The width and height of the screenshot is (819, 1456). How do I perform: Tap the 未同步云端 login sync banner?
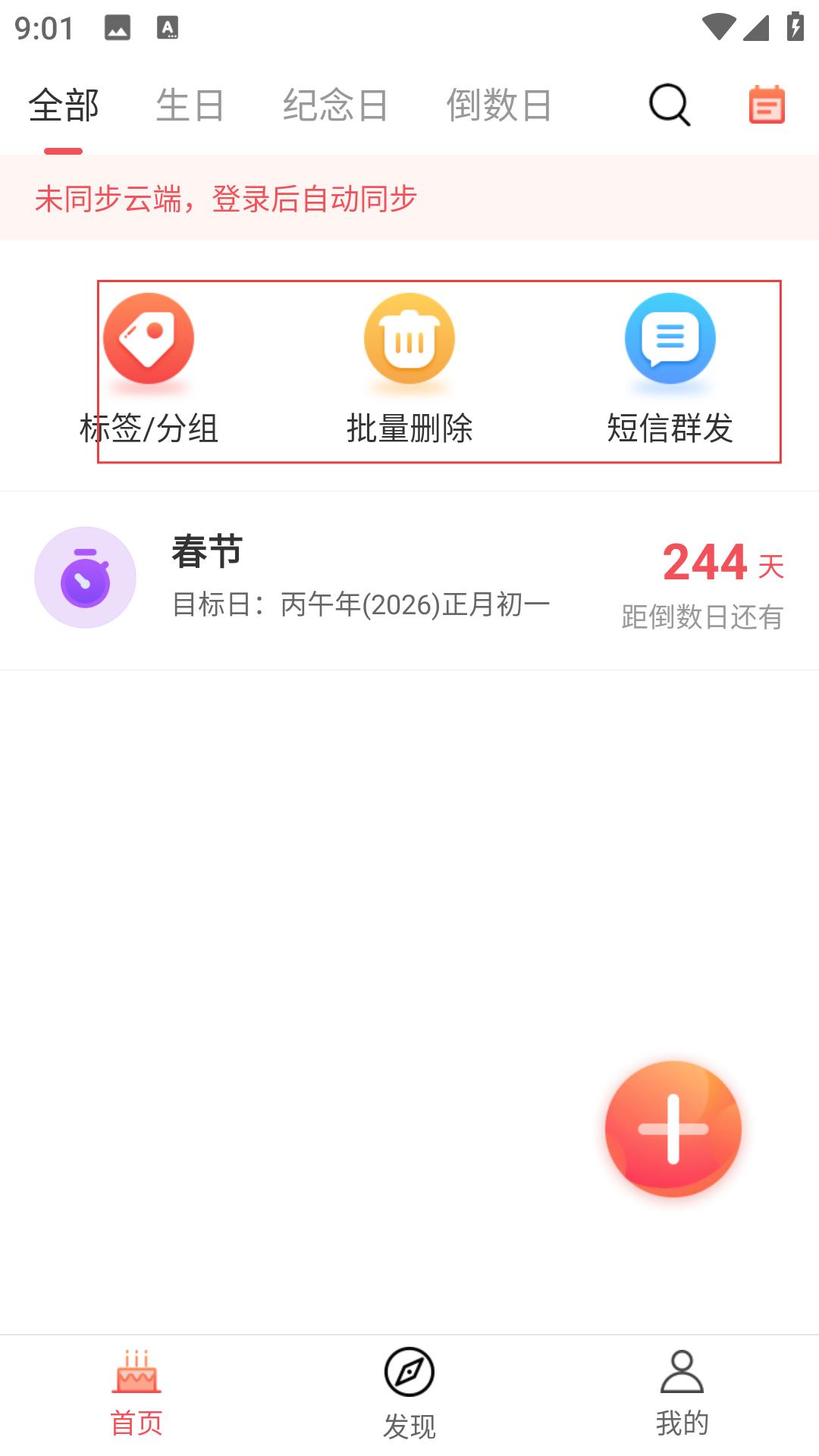click(409, 199)
